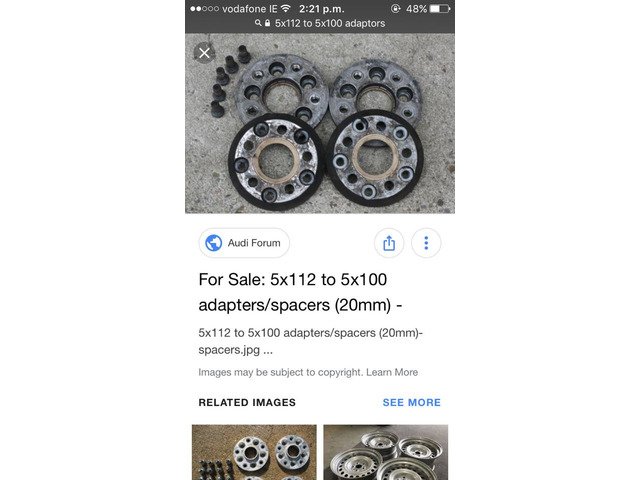Open the related image of spacers with bolts
This screenshot has height=480, width=640.
click(x=254, y=452)
